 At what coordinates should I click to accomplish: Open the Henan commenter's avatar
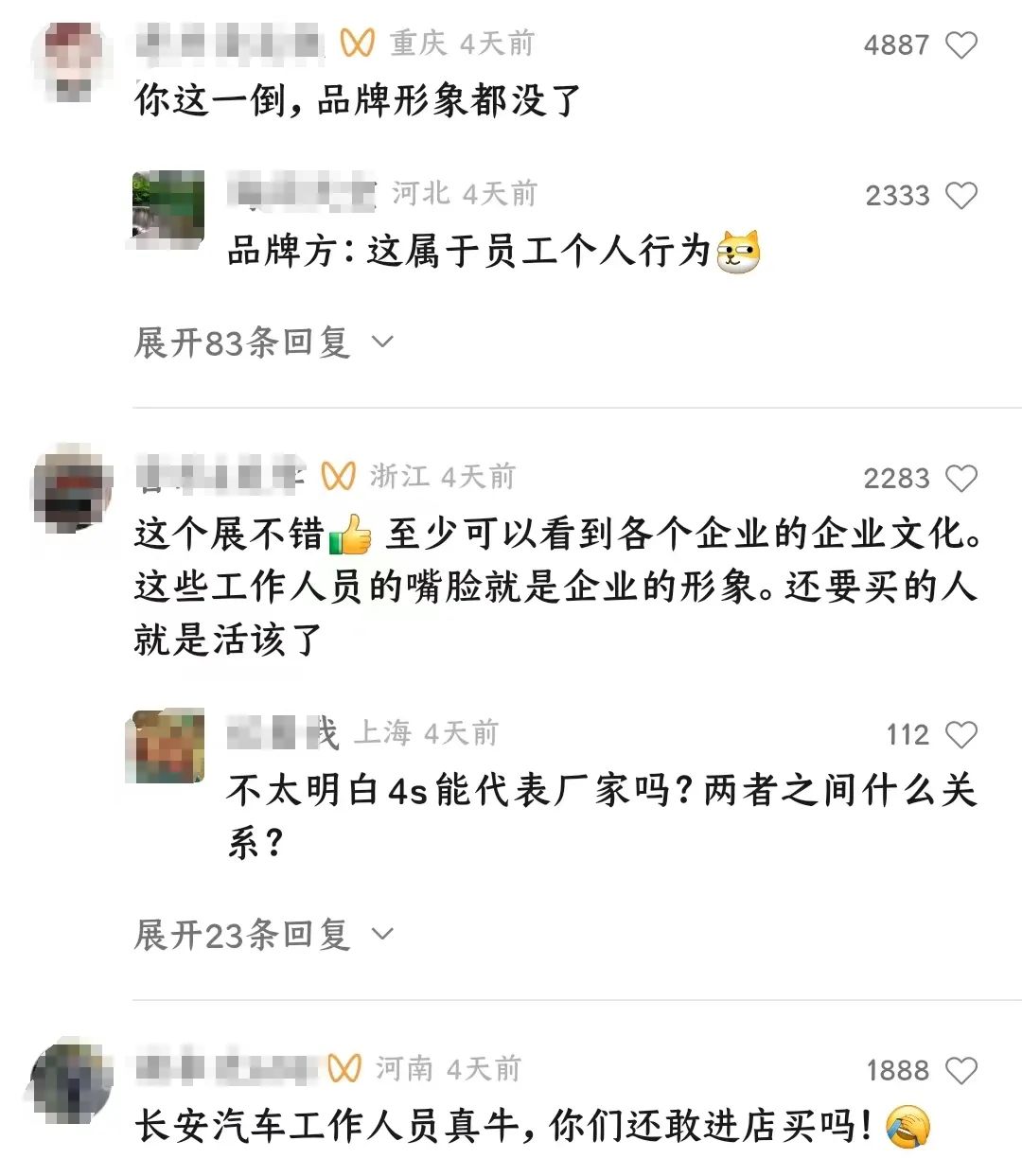click(72, 1082)
